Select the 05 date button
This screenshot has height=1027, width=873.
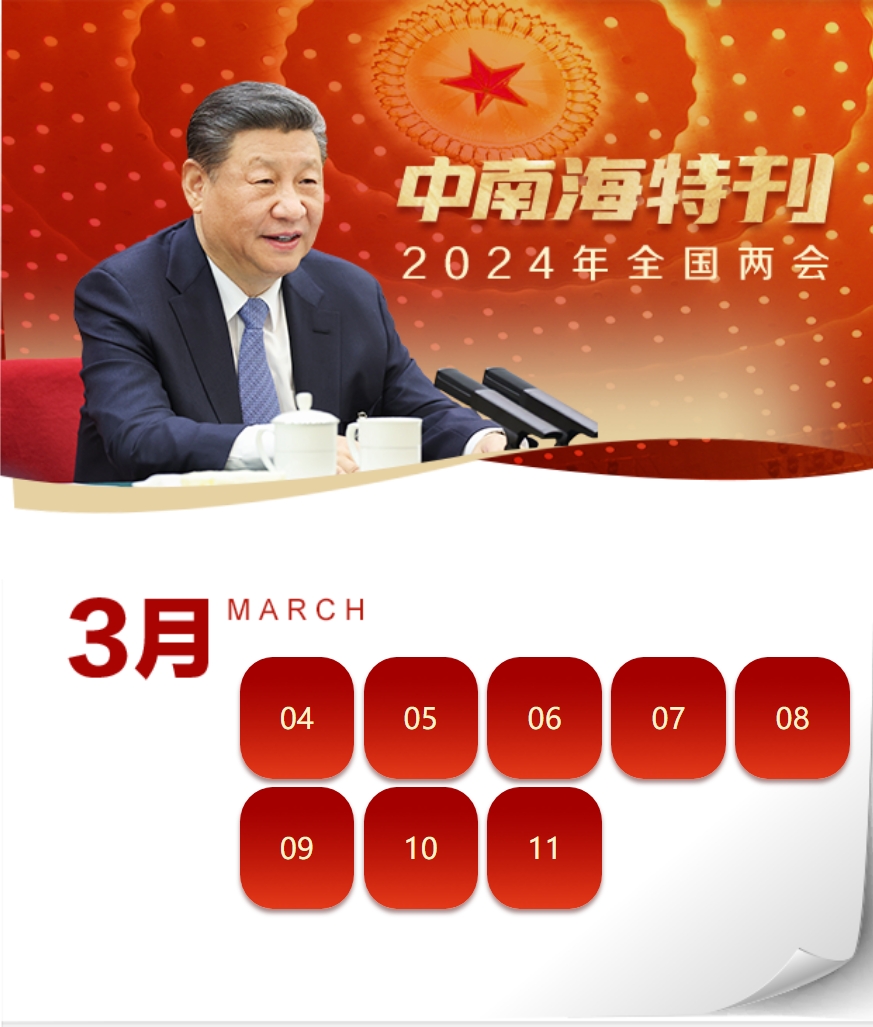pos(421,718)
